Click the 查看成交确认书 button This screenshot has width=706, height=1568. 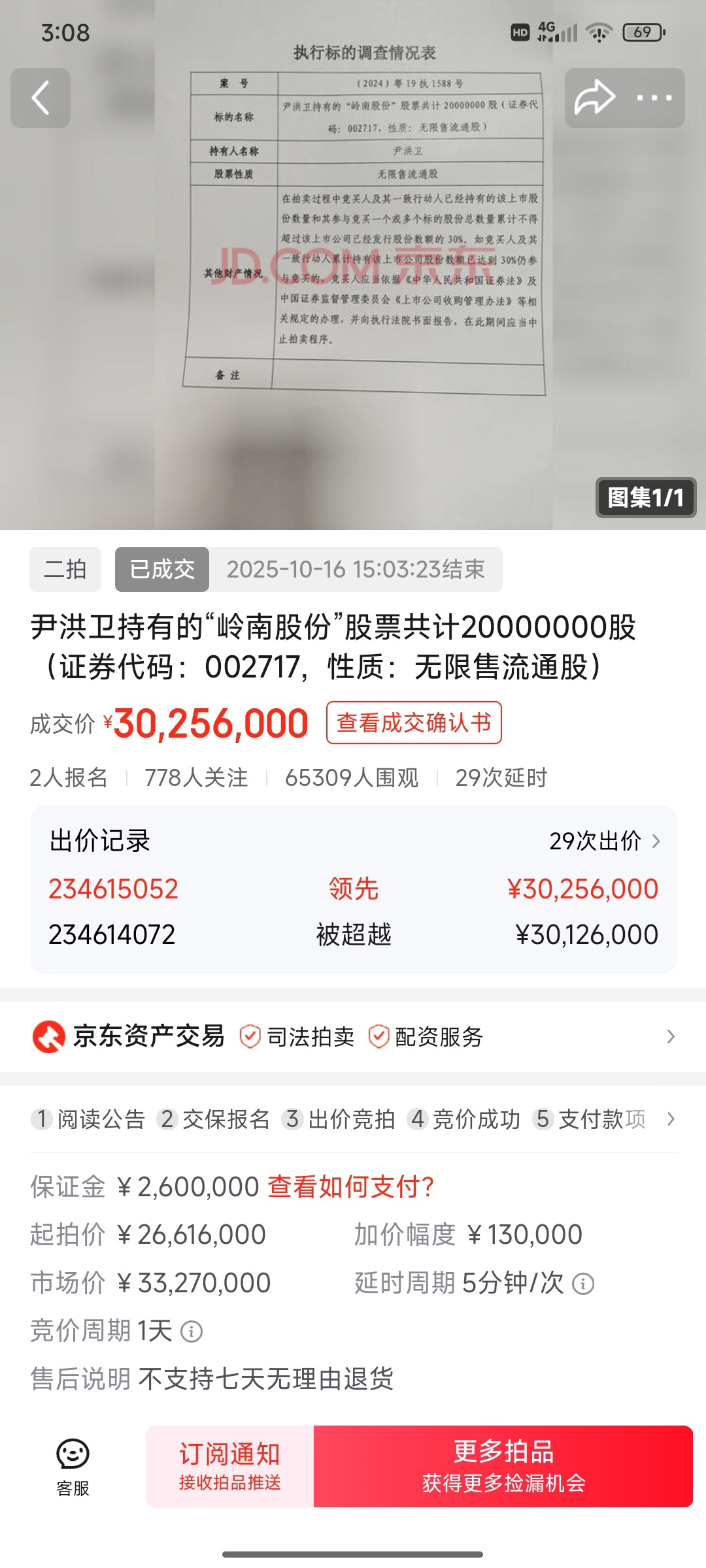(413, 722)
